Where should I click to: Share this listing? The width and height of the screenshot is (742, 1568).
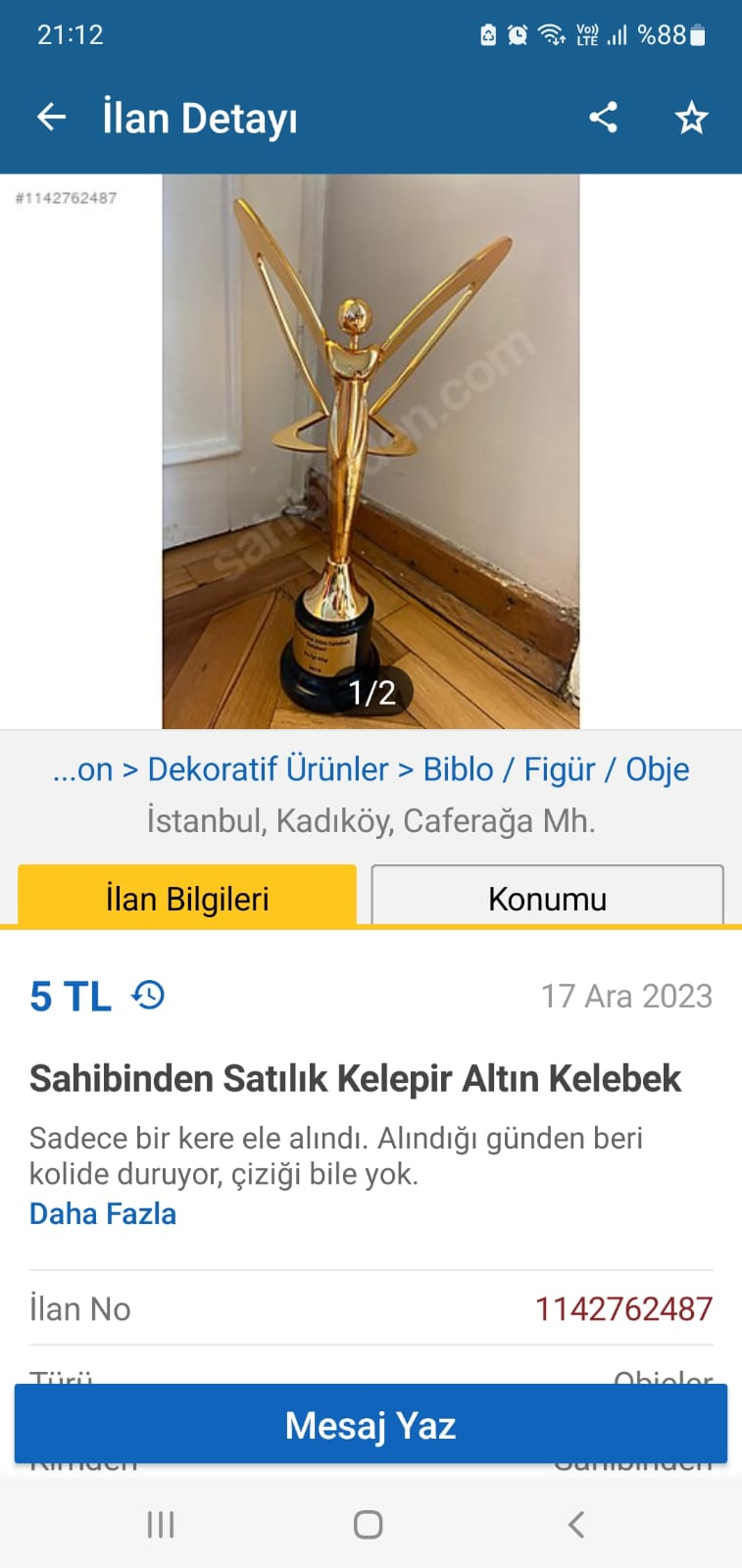(603, 119)
